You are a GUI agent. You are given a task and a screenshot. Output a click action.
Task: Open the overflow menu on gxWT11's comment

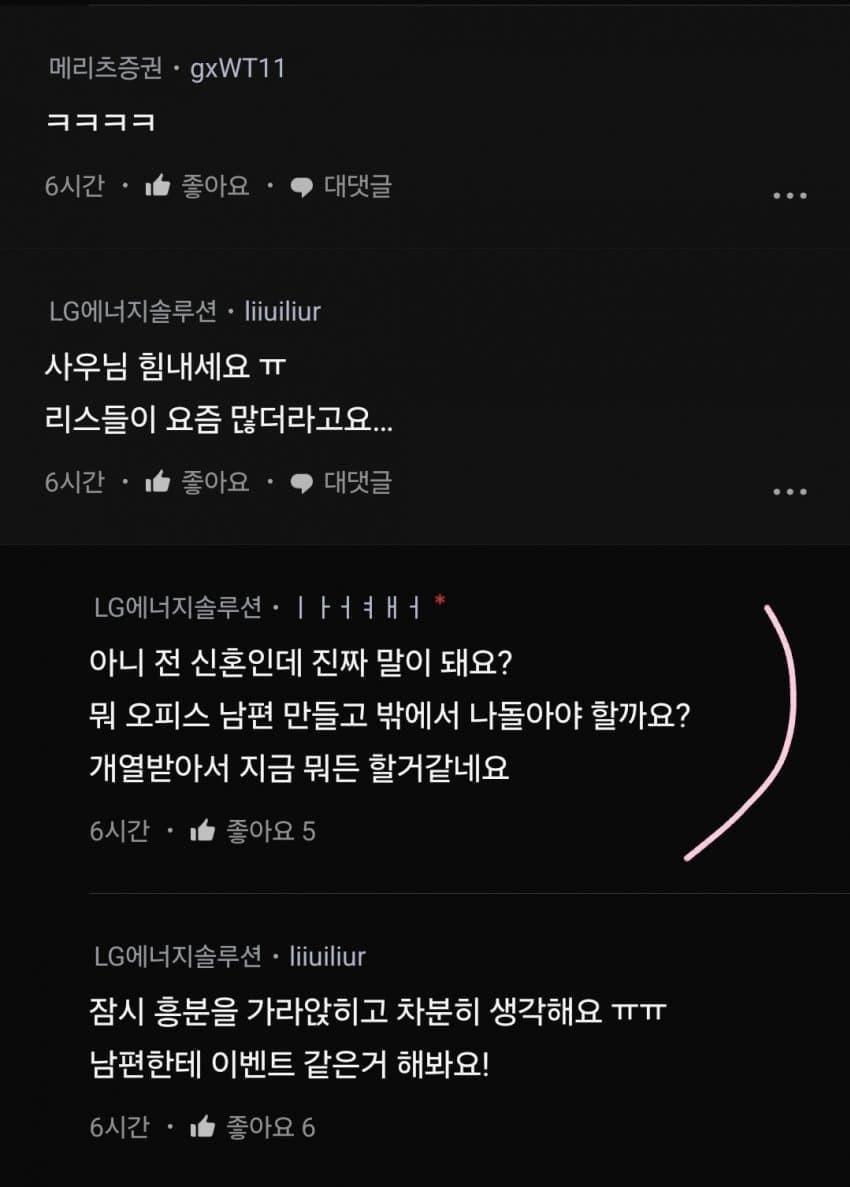(x=789, y=195)
